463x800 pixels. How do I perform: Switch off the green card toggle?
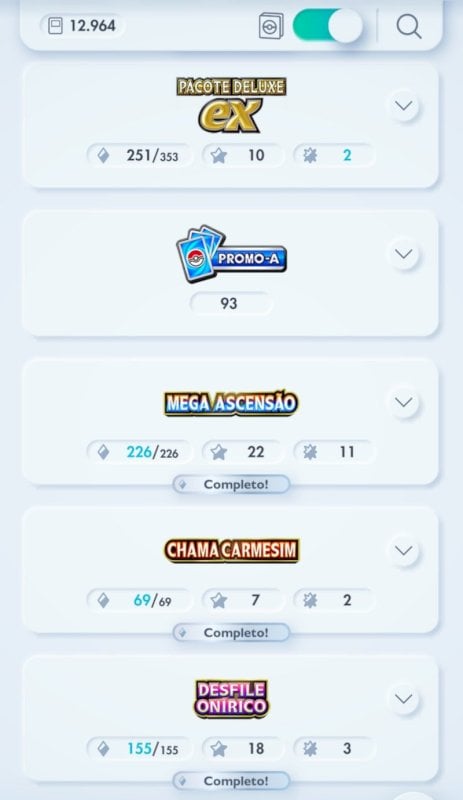coord(328,25)
